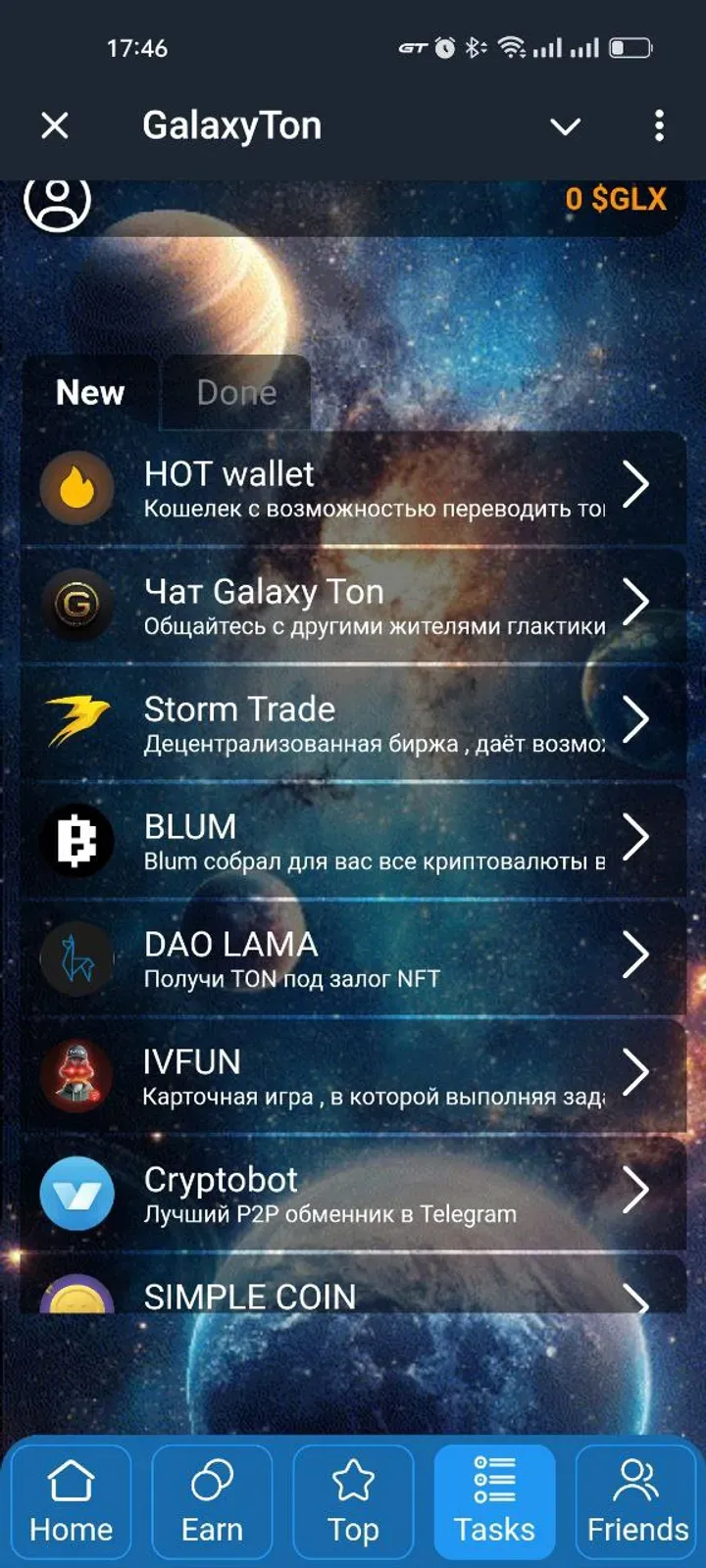
Task: Open the three-dot overflow menu
Action: click(659, 125)
